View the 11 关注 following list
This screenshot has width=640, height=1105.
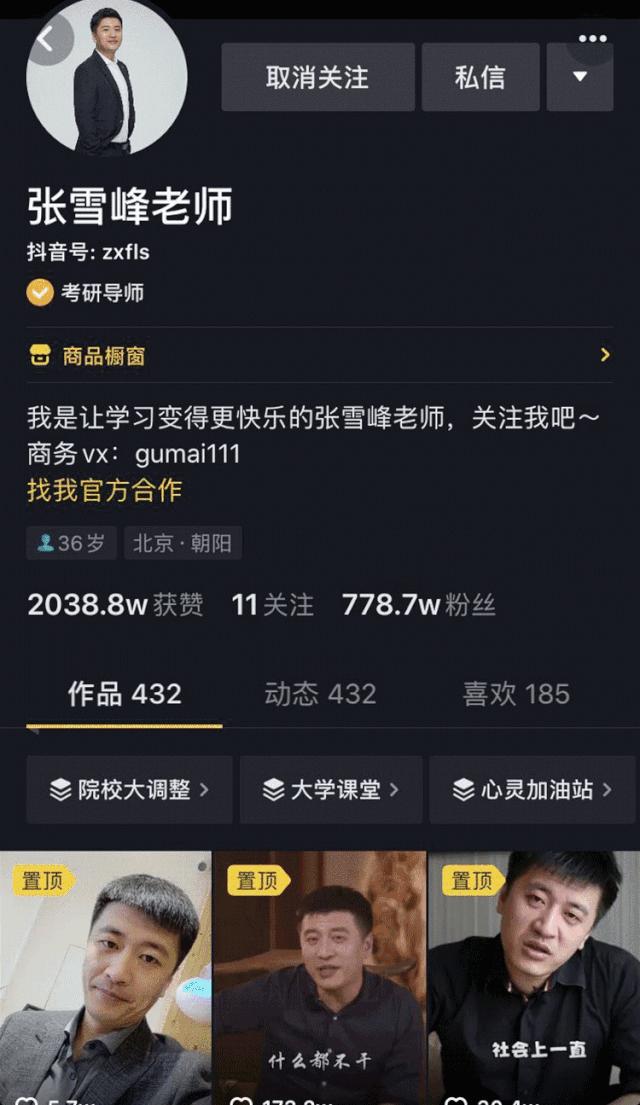272,605
